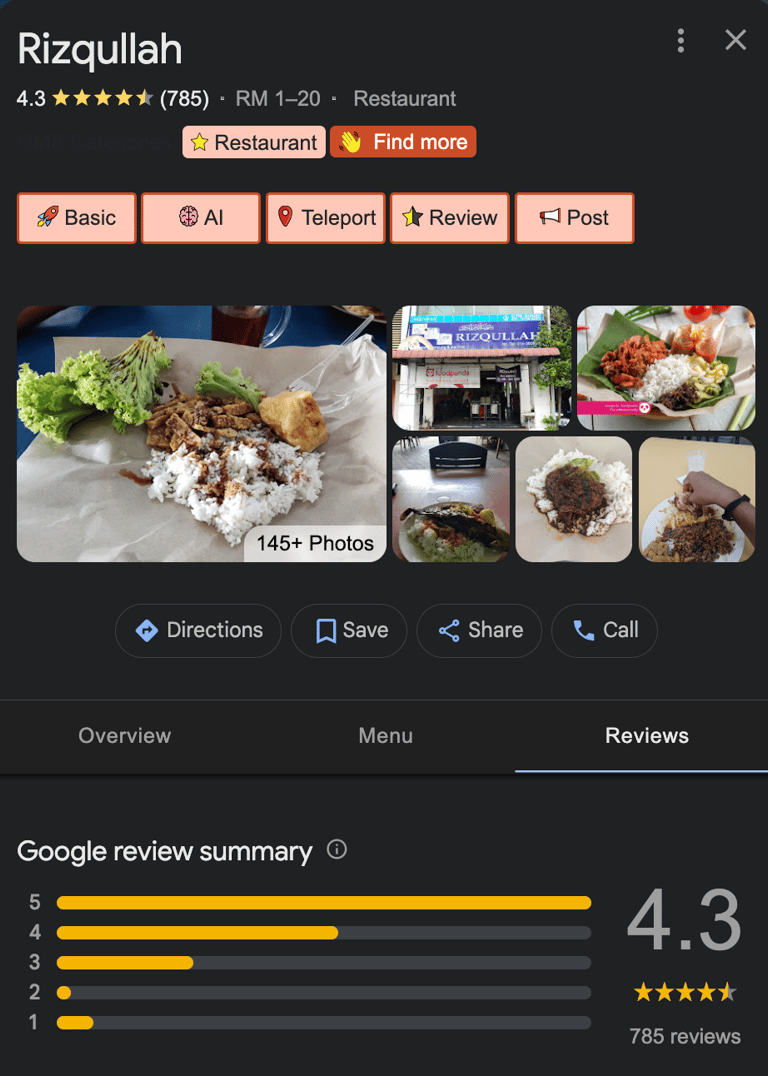
Task: Tap the Restaurant category chip
Action: coord(254,142)
